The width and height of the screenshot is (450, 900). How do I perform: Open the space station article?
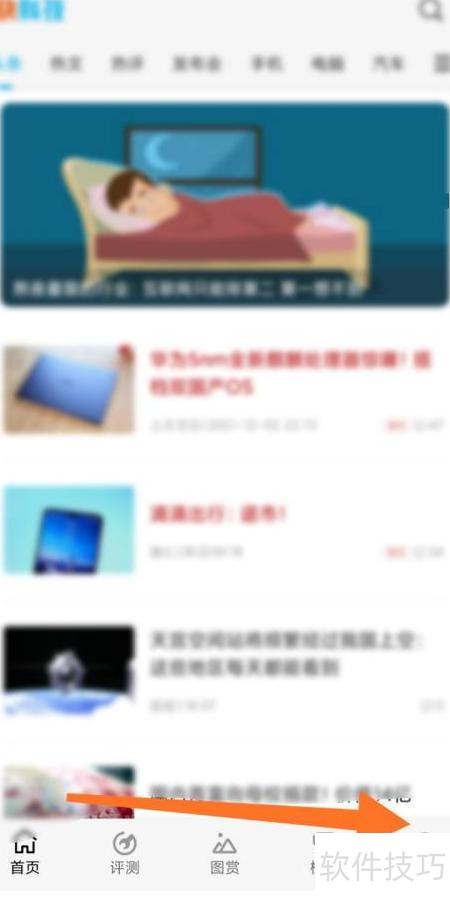[224, 670]
